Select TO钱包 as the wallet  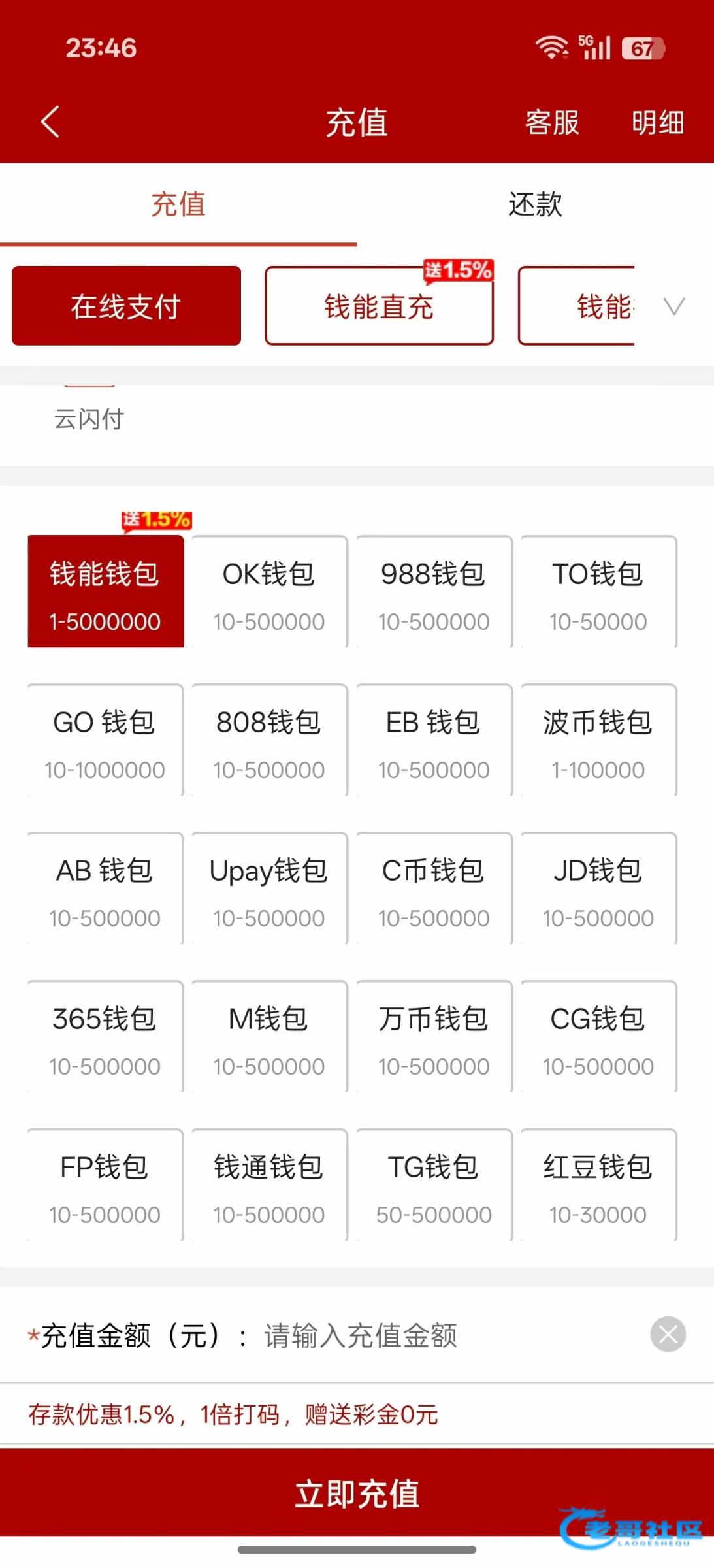(x=598, y=592)
